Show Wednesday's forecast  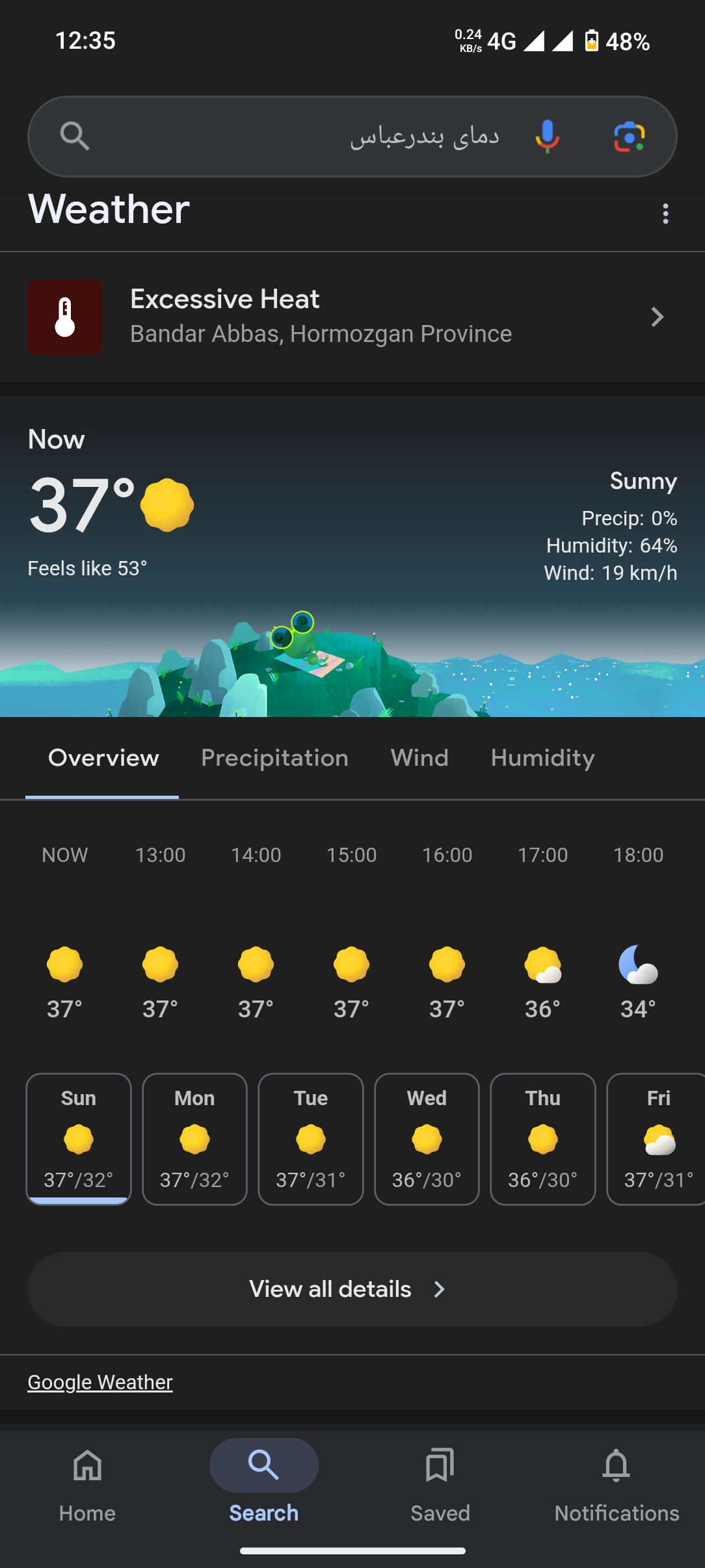tap(427, 1139)
